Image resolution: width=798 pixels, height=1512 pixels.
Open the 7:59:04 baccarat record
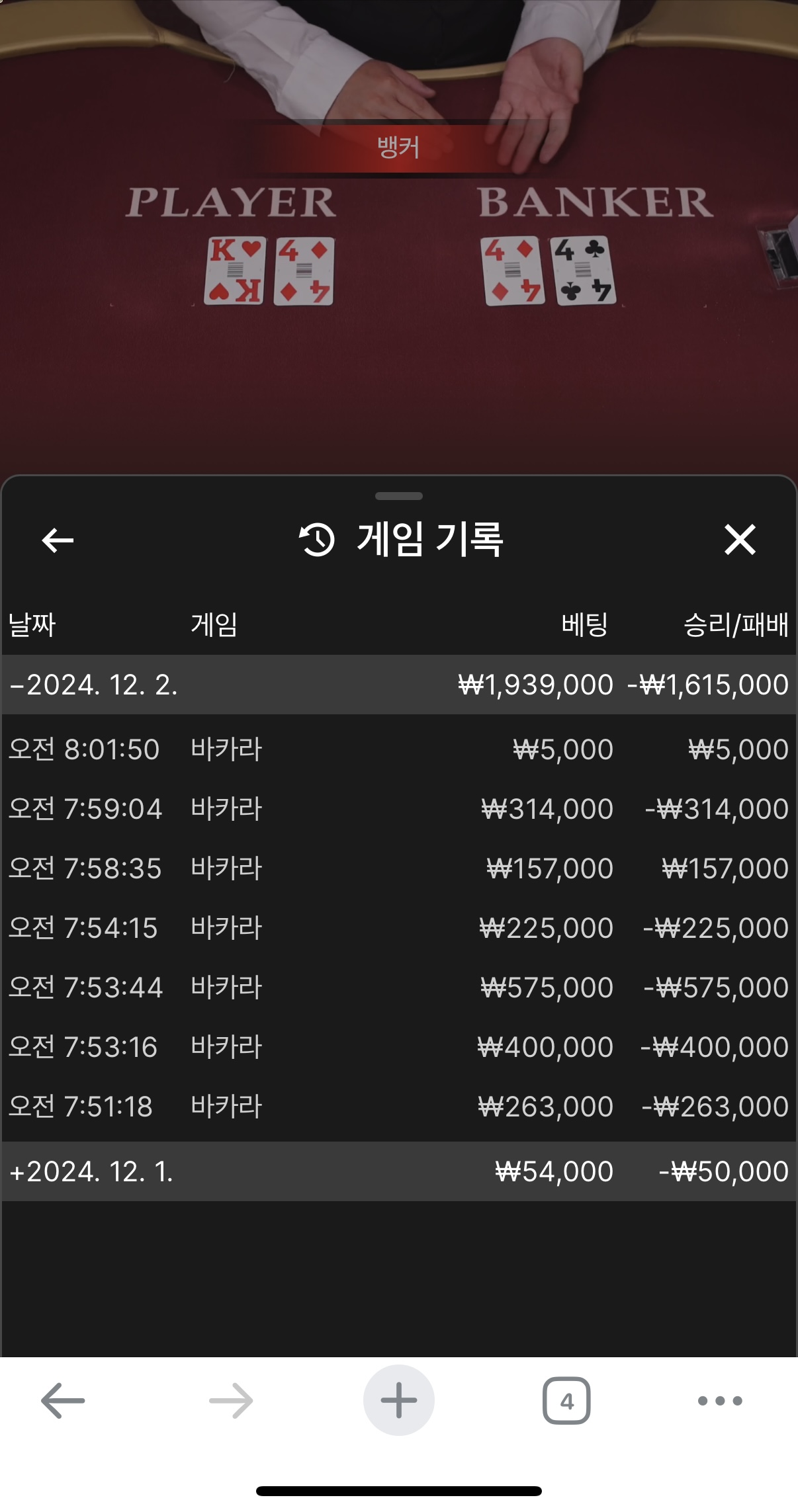coord(399,809)
